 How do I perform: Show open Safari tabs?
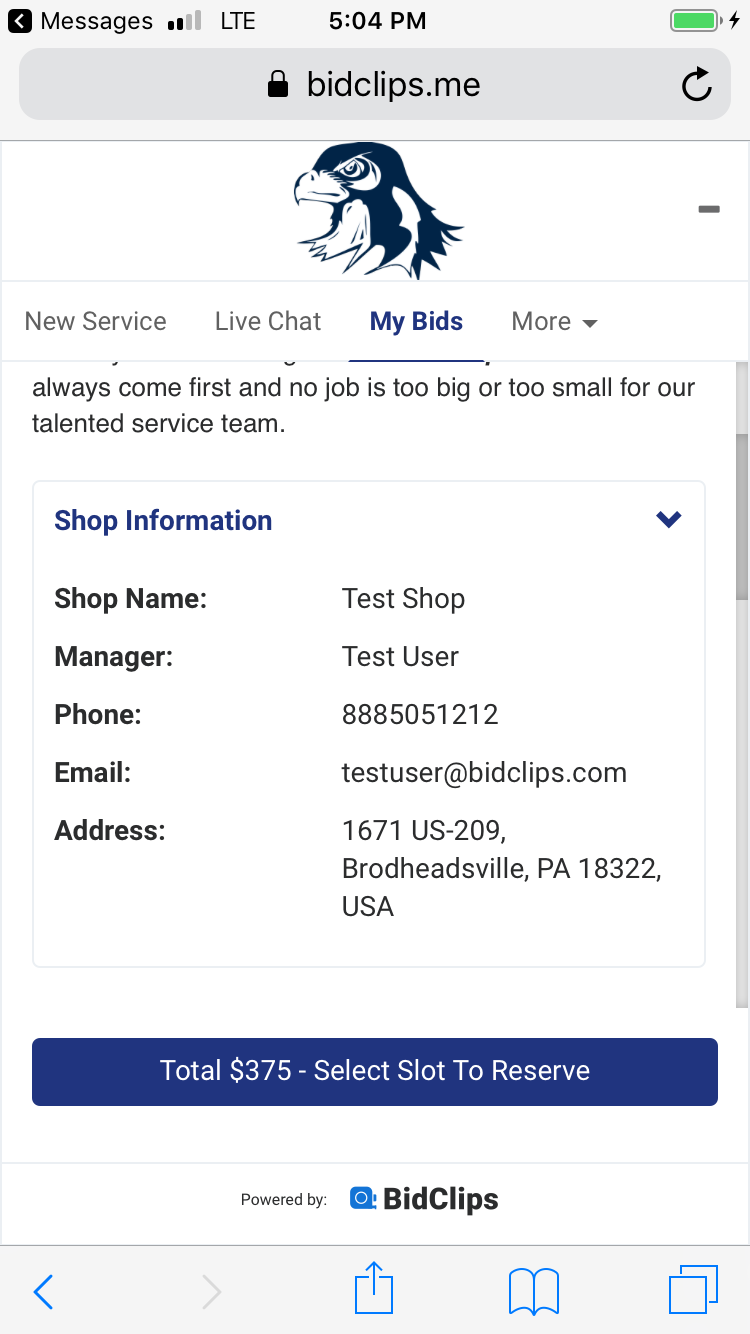coord(693,1290)
